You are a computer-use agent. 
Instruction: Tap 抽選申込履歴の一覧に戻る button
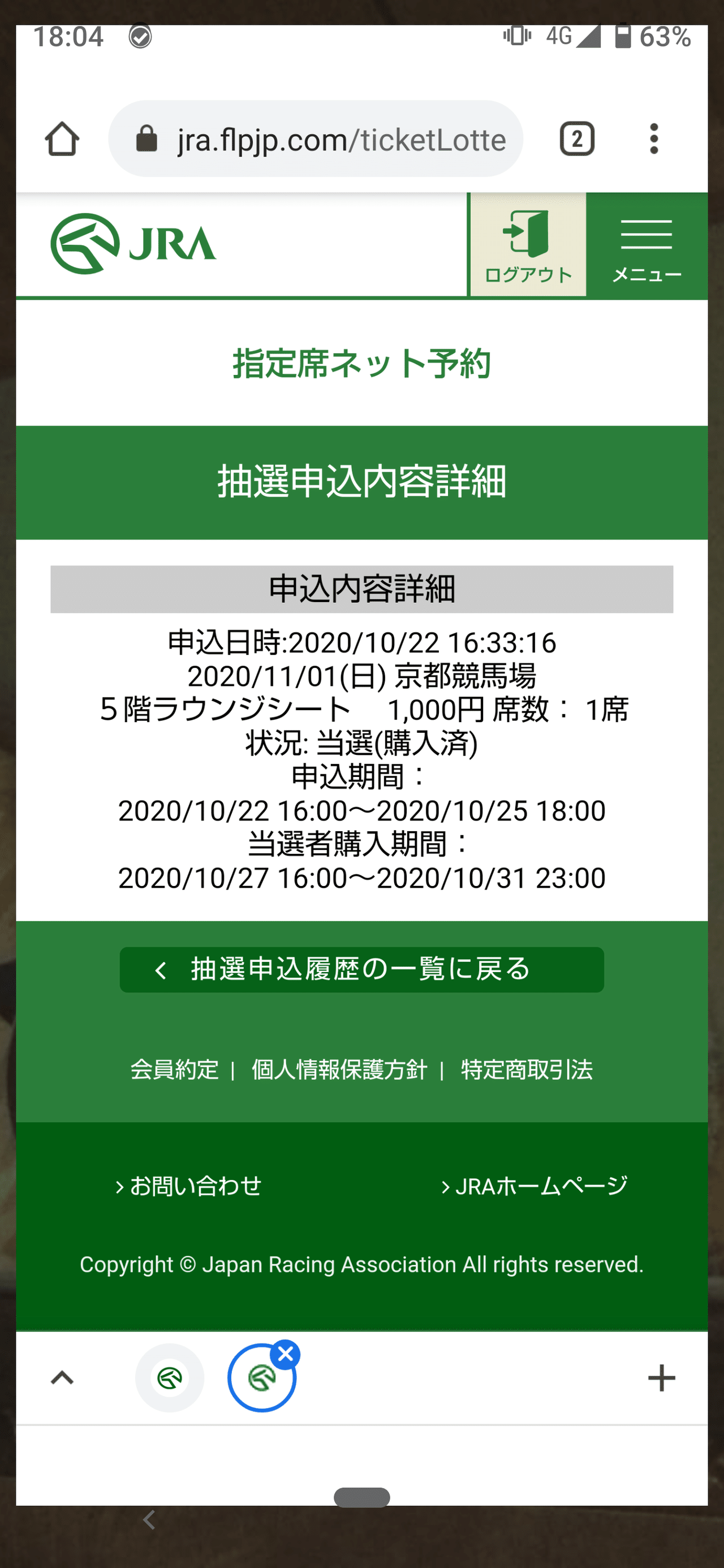[x=361, y=970]
